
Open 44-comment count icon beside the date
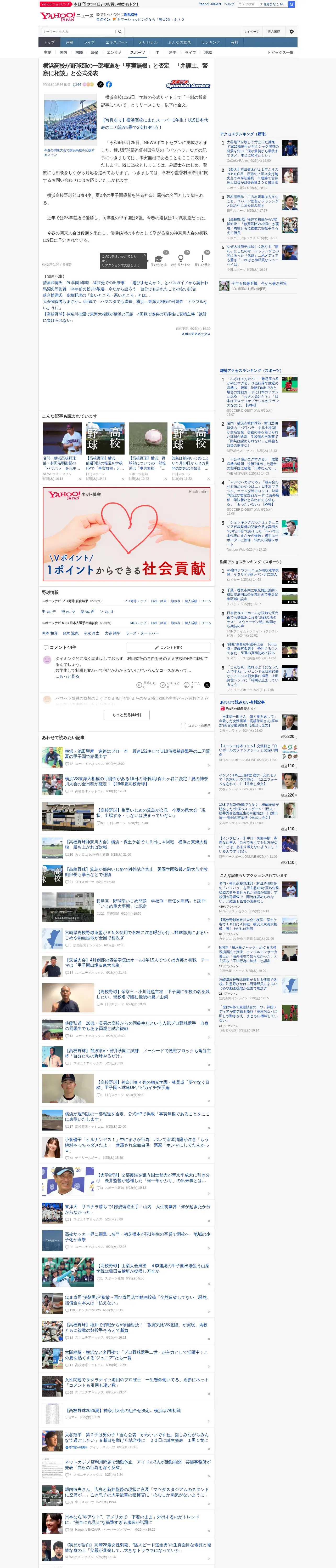coord(77,85)
